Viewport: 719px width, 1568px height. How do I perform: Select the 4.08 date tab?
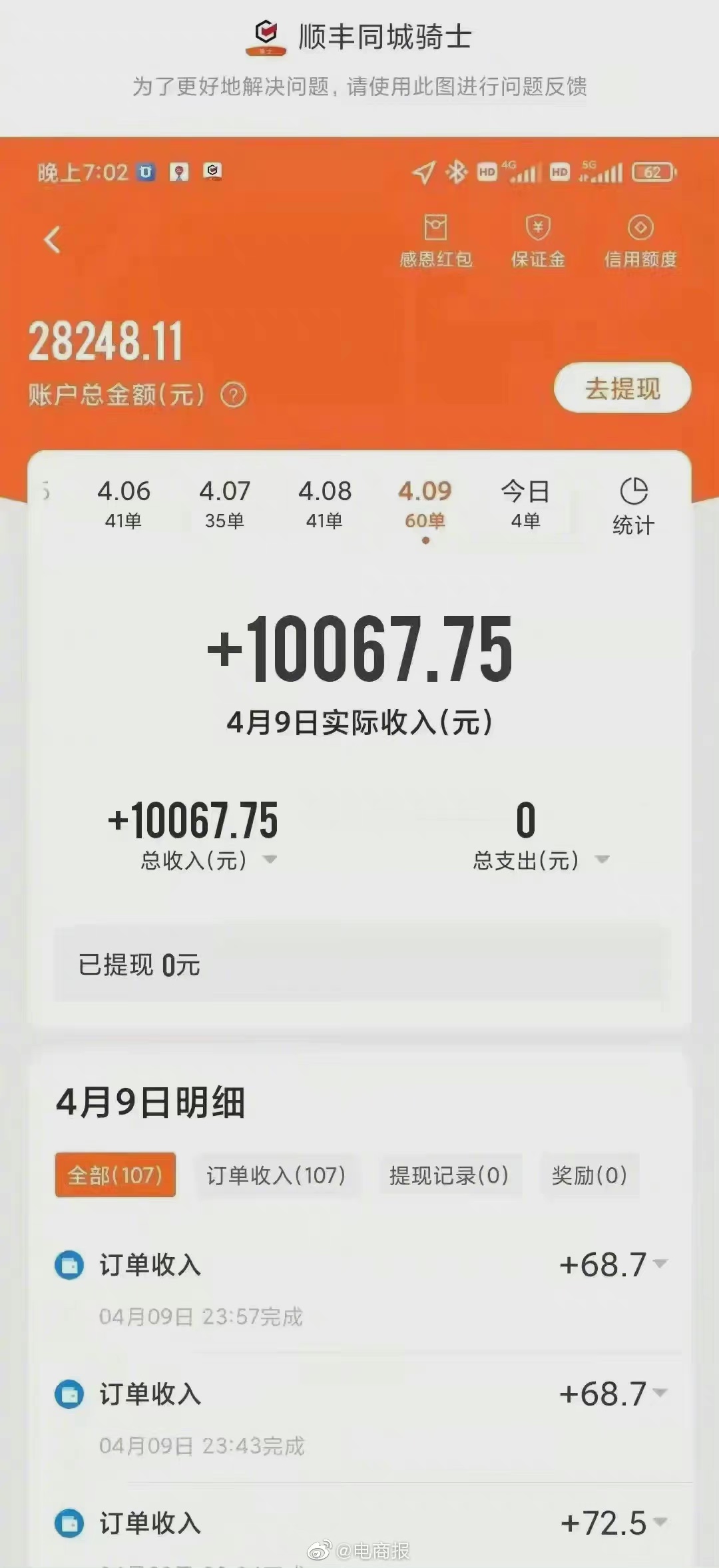[324, 503]
